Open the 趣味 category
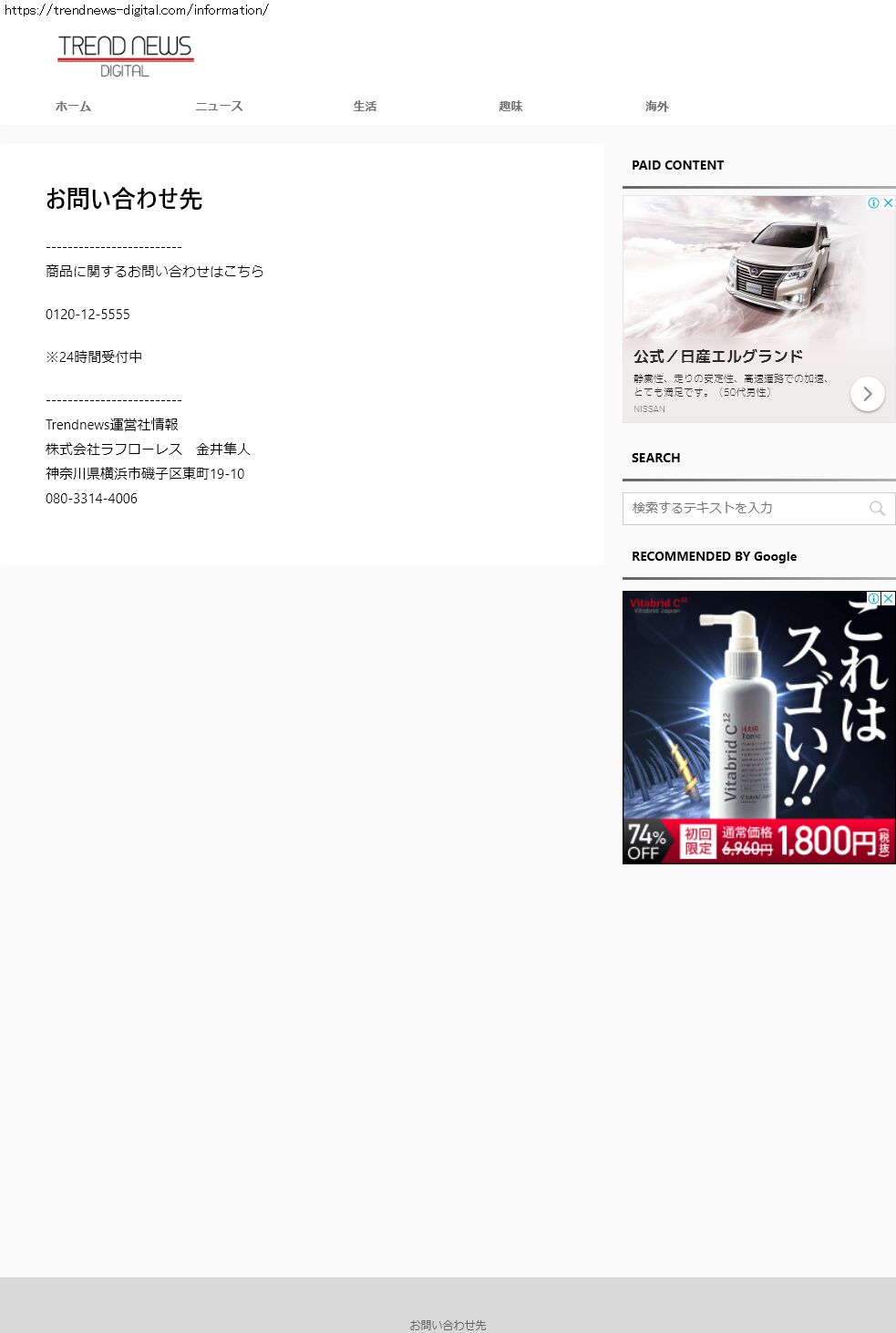The height and width of the screenshot is (1333, 896). tap(510, 107)
